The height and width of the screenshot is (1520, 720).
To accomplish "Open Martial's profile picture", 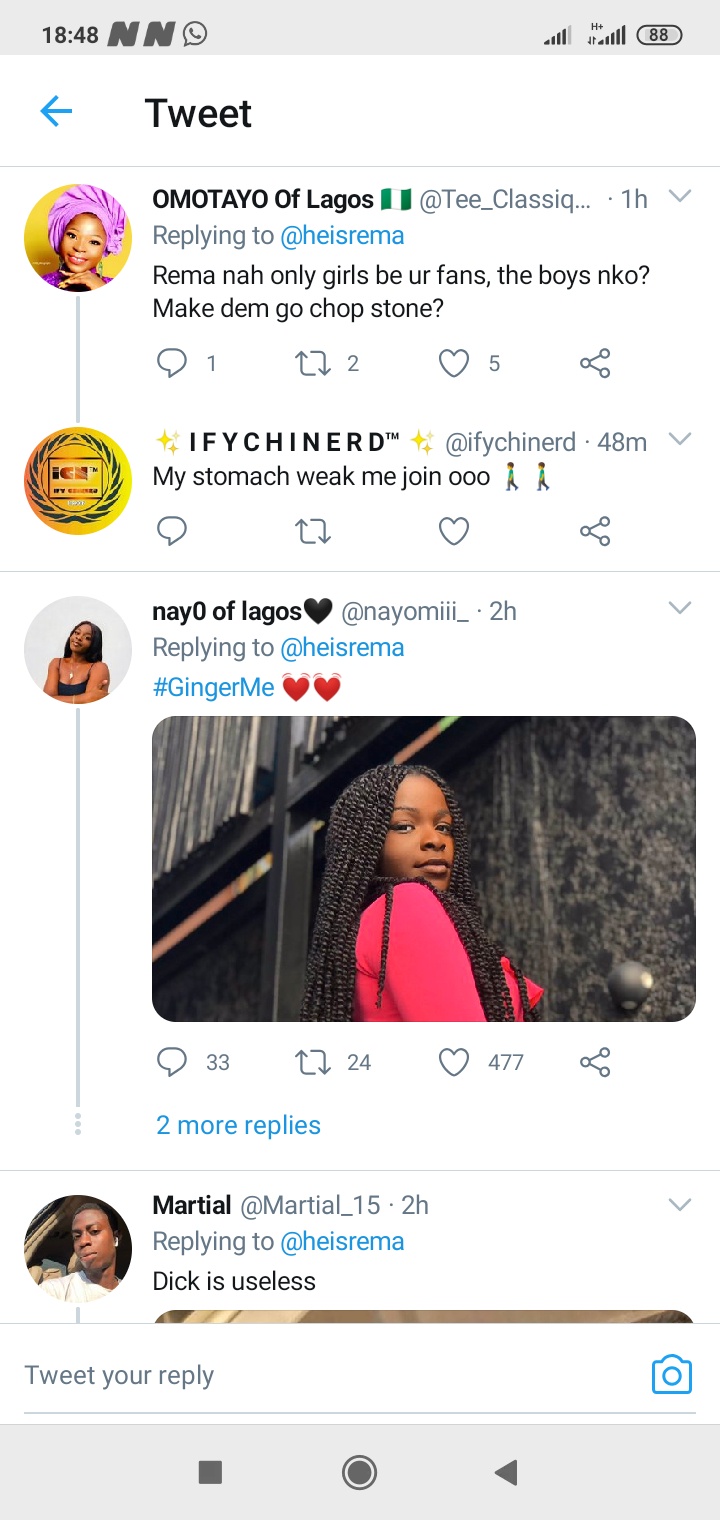I will [78, 1248].
